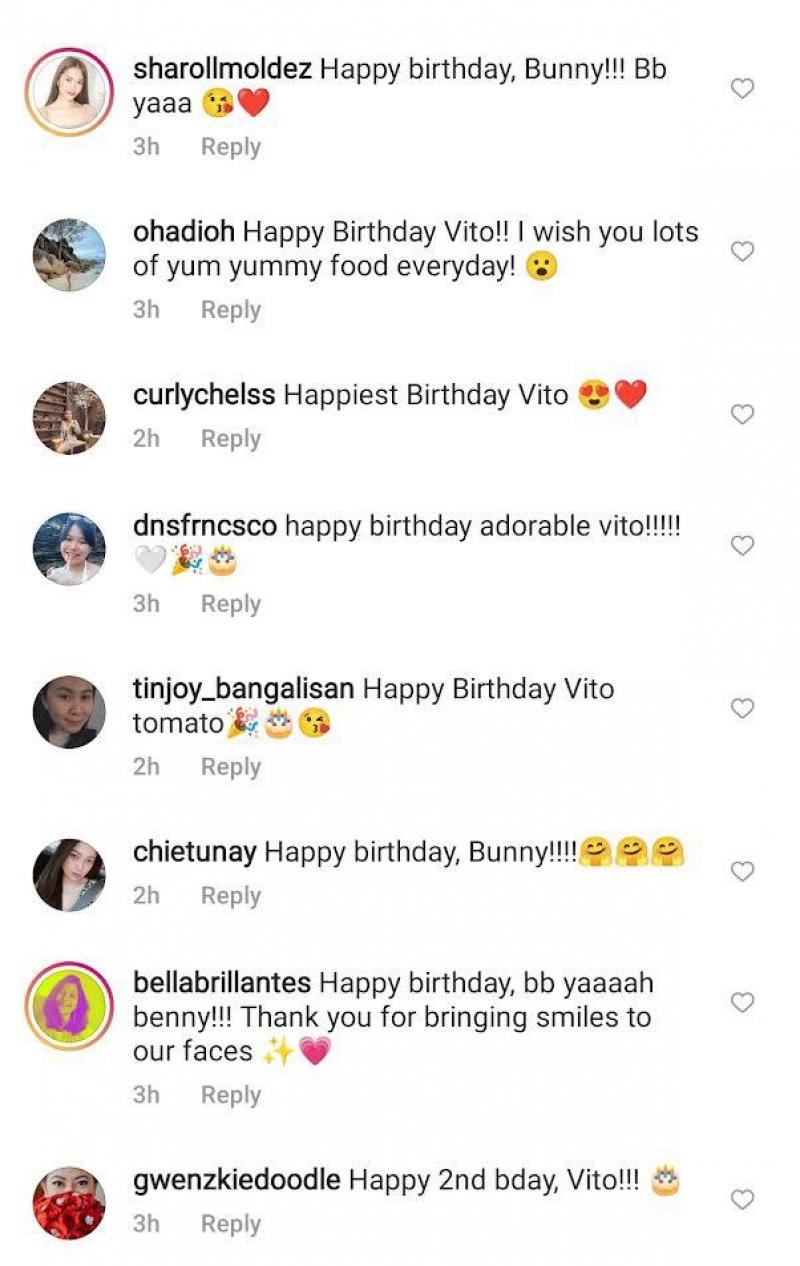
Task: Reply to bellabrillantes's comment
Action: click(230, 1095)
